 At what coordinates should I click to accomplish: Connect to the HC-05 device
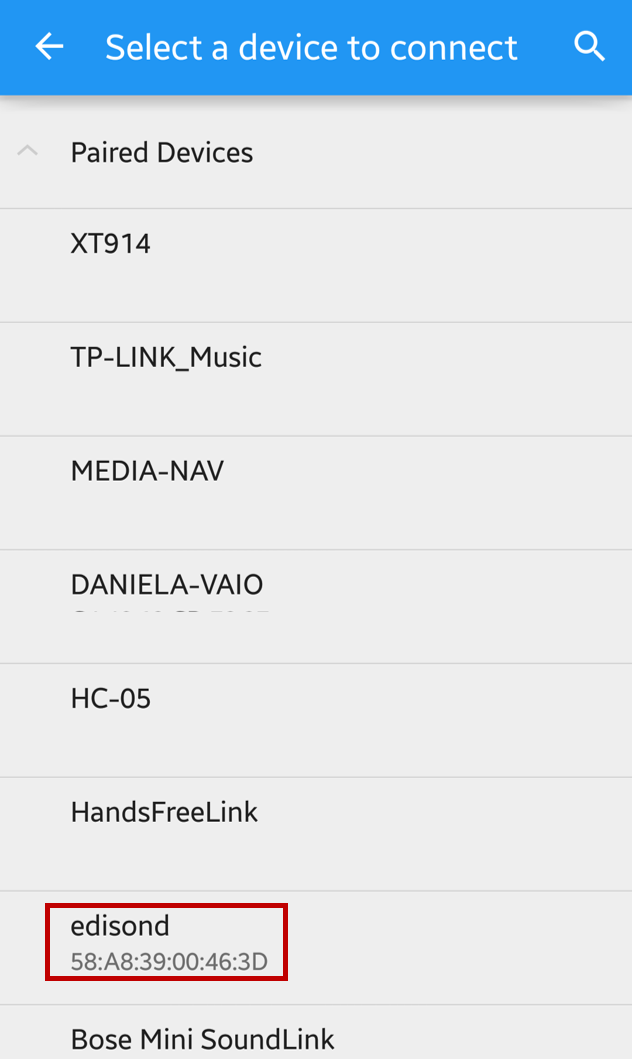pyautogui.click(x=316, y=720)
